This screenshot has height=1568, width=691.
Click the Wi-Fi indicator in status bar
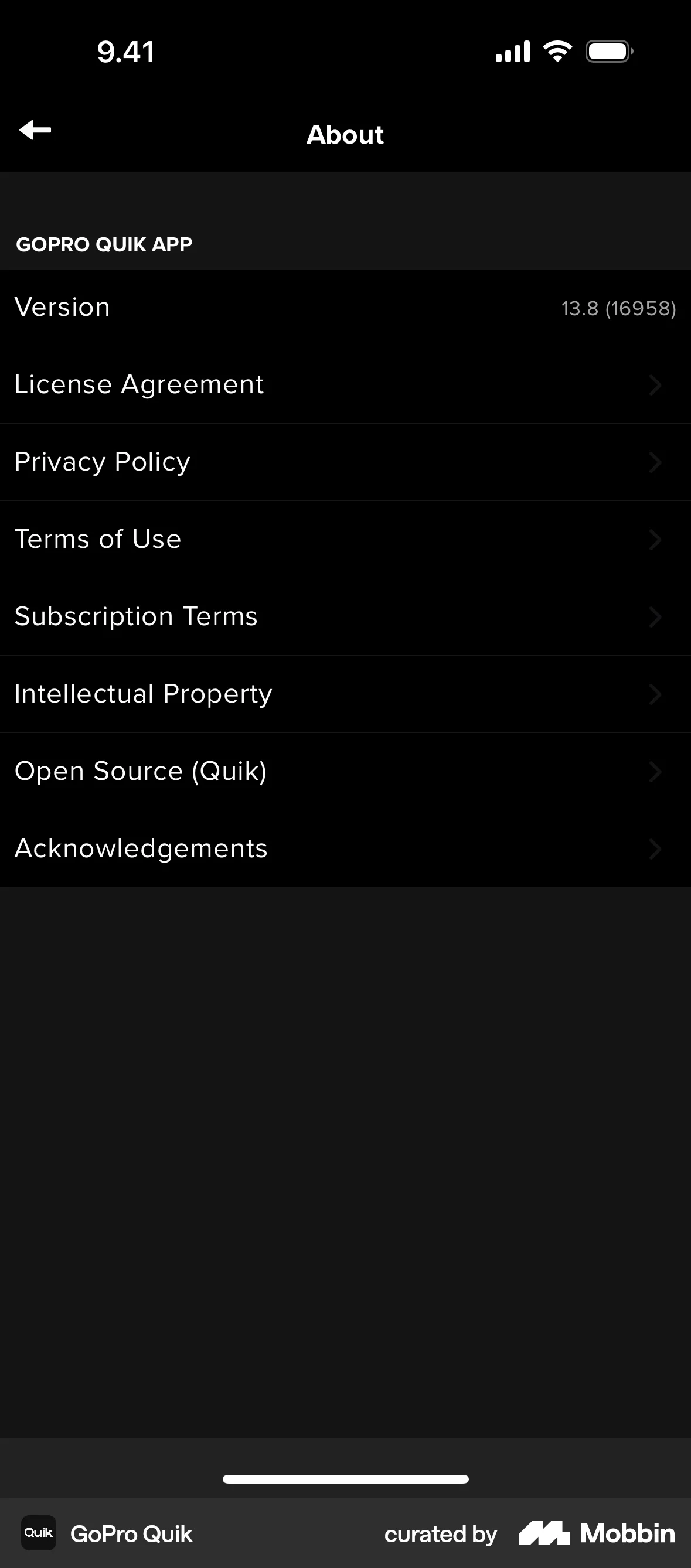556,51
